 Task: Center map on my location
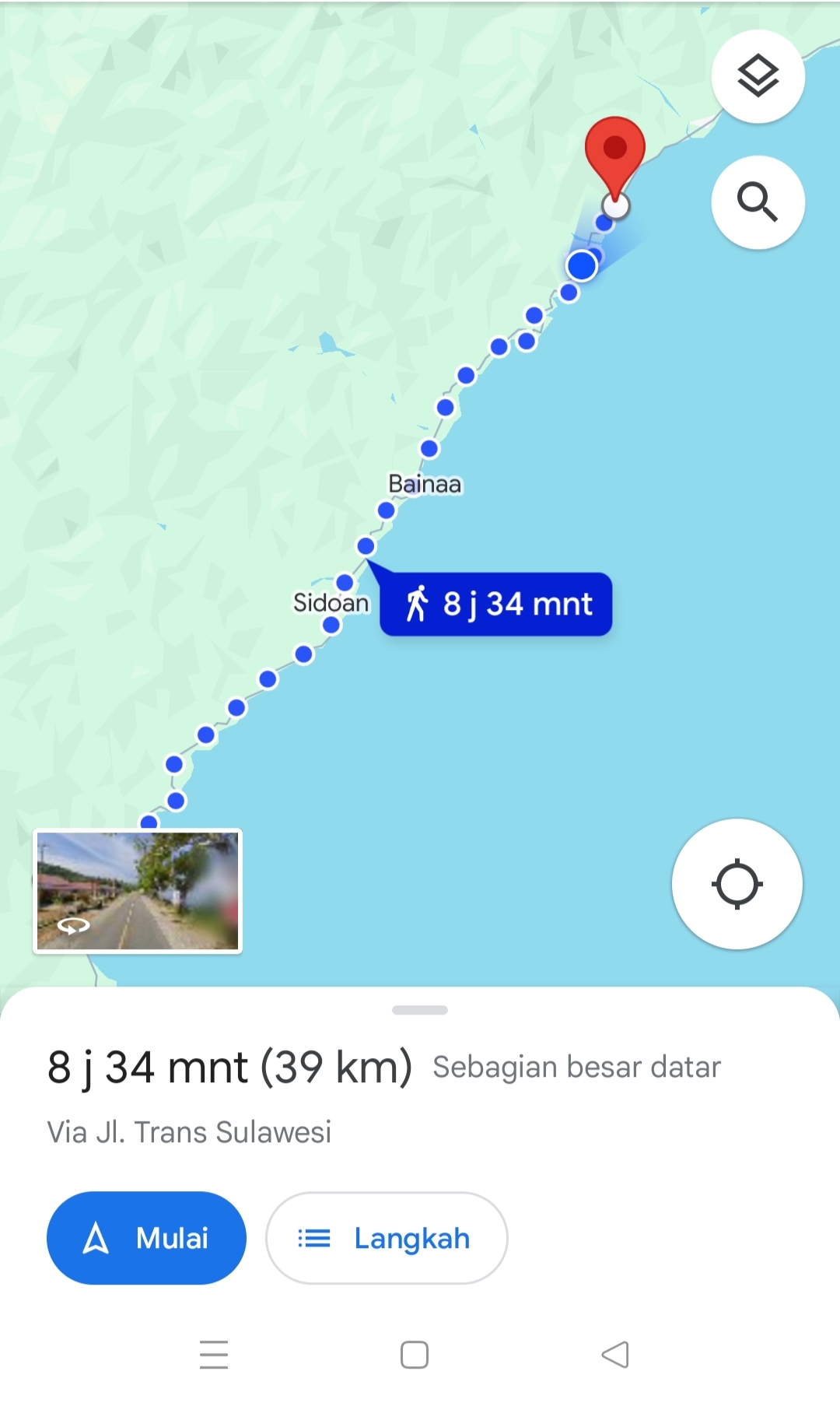click(737, 884)
